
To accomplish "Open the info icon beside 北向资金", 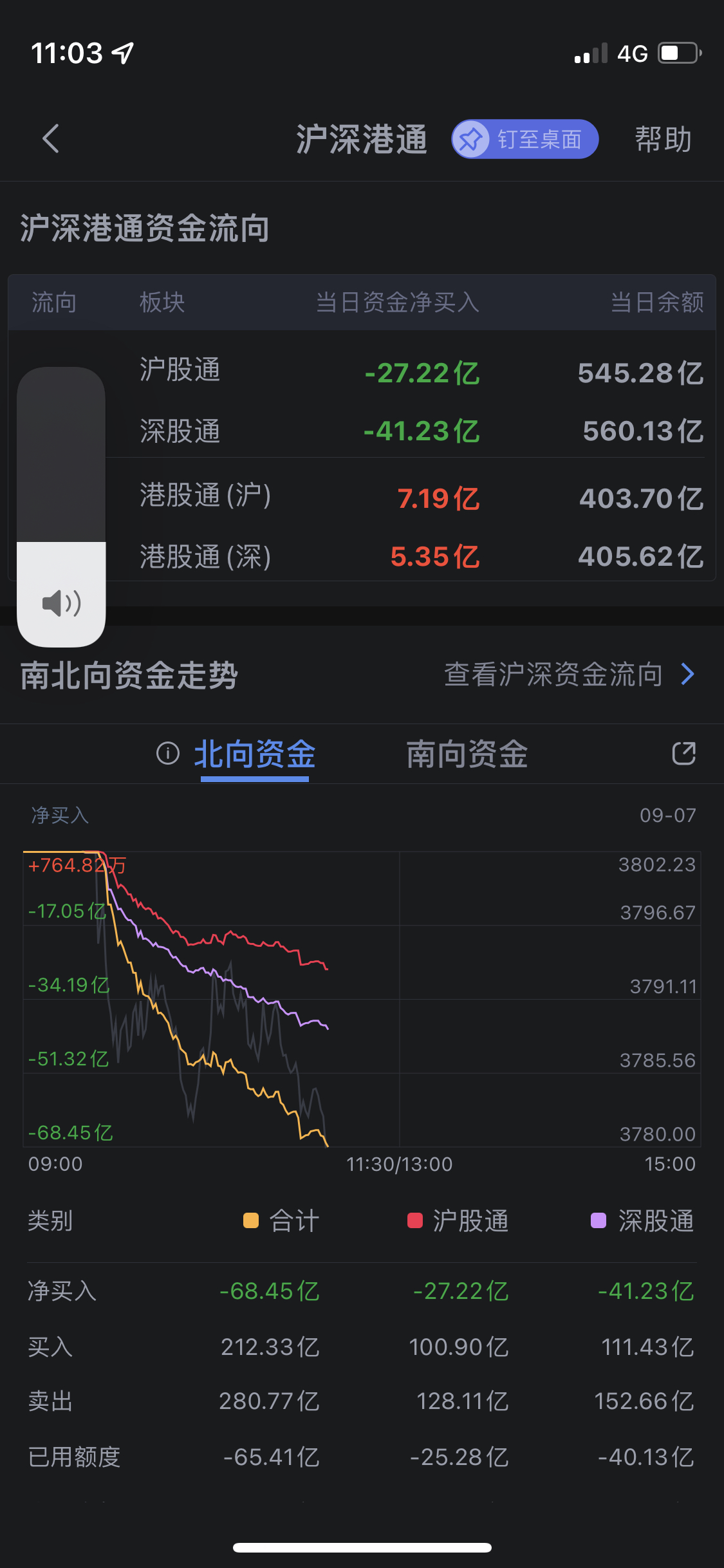I will [x=168, y=753].
